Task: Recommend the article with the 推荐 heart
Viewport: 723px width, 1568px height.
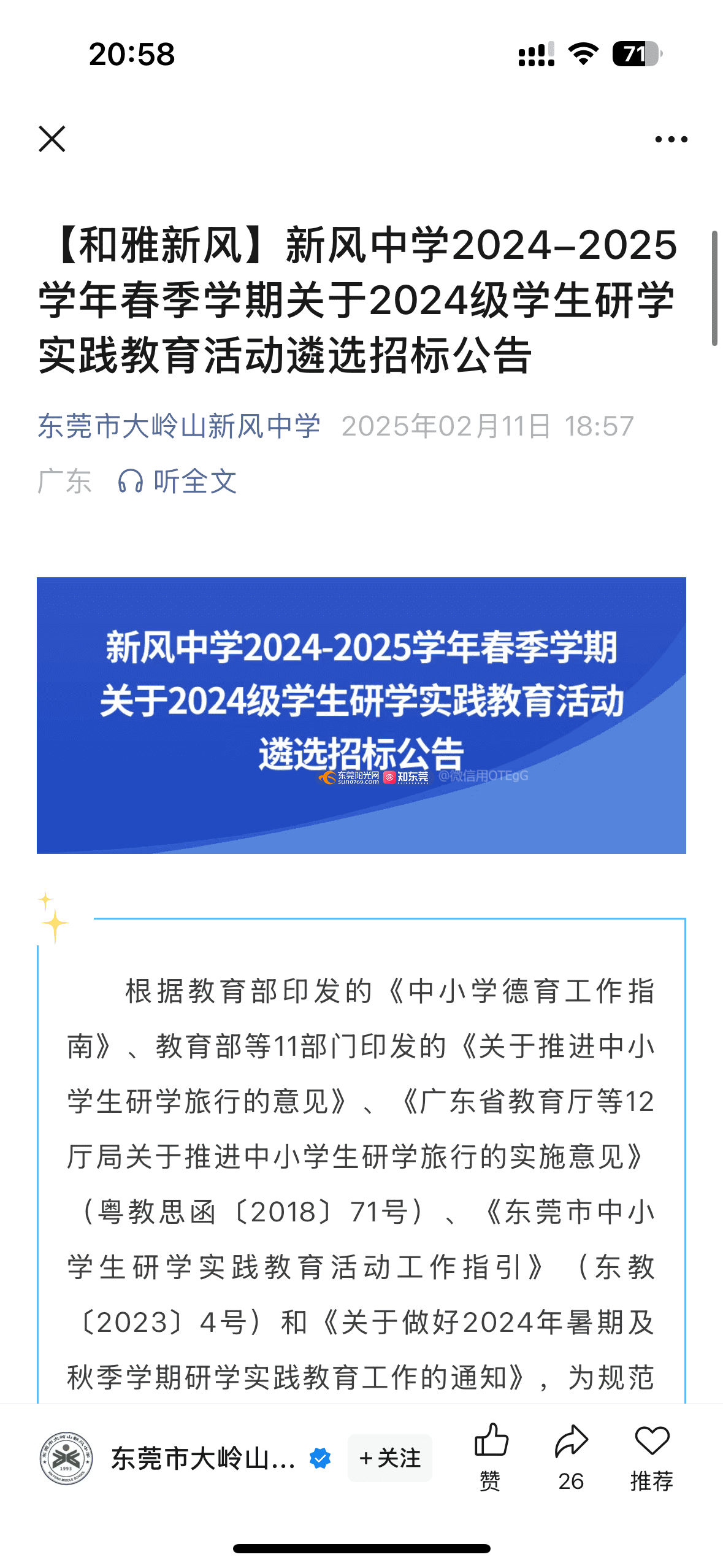Action: (651, 1455)
